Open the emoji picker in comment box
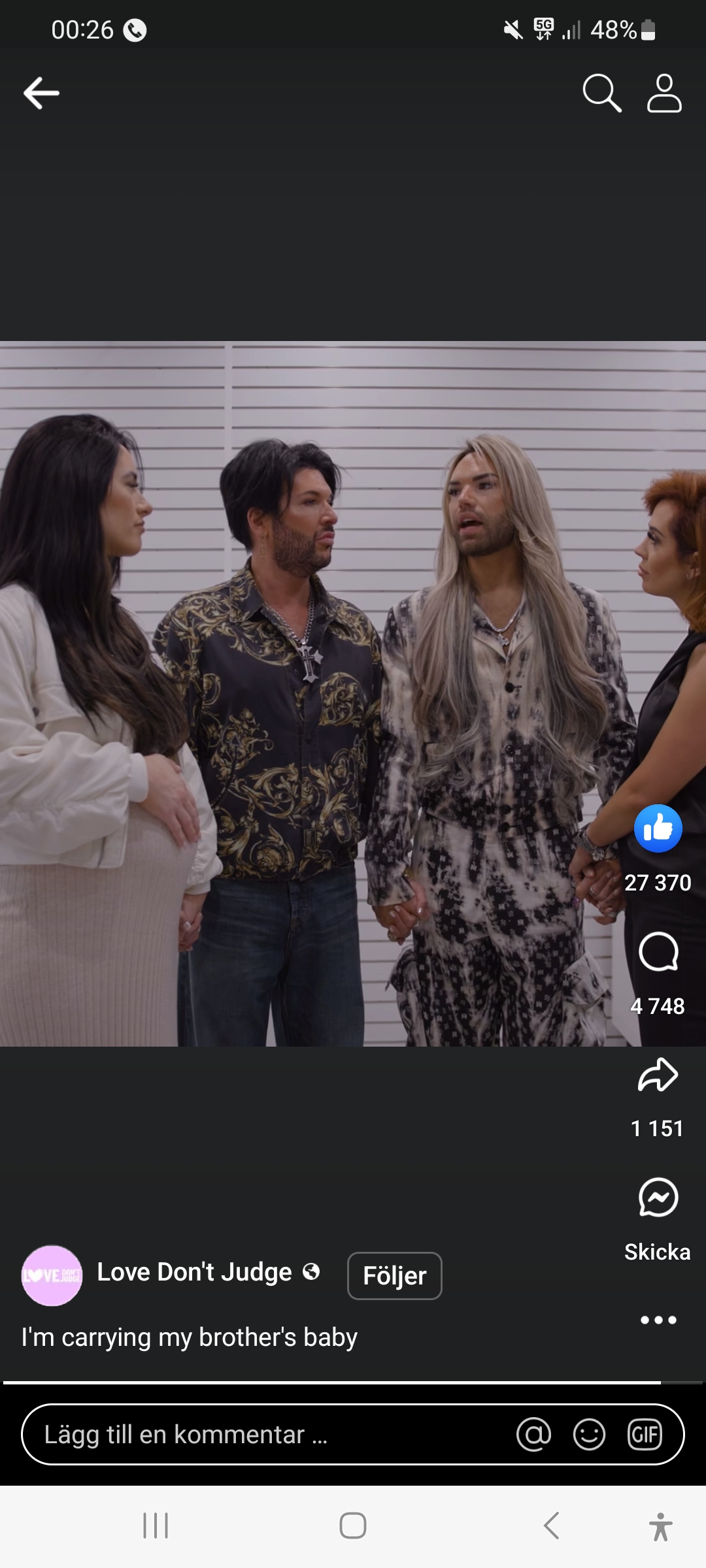This screenshot has height=1568, width=706. (589, 1435)
